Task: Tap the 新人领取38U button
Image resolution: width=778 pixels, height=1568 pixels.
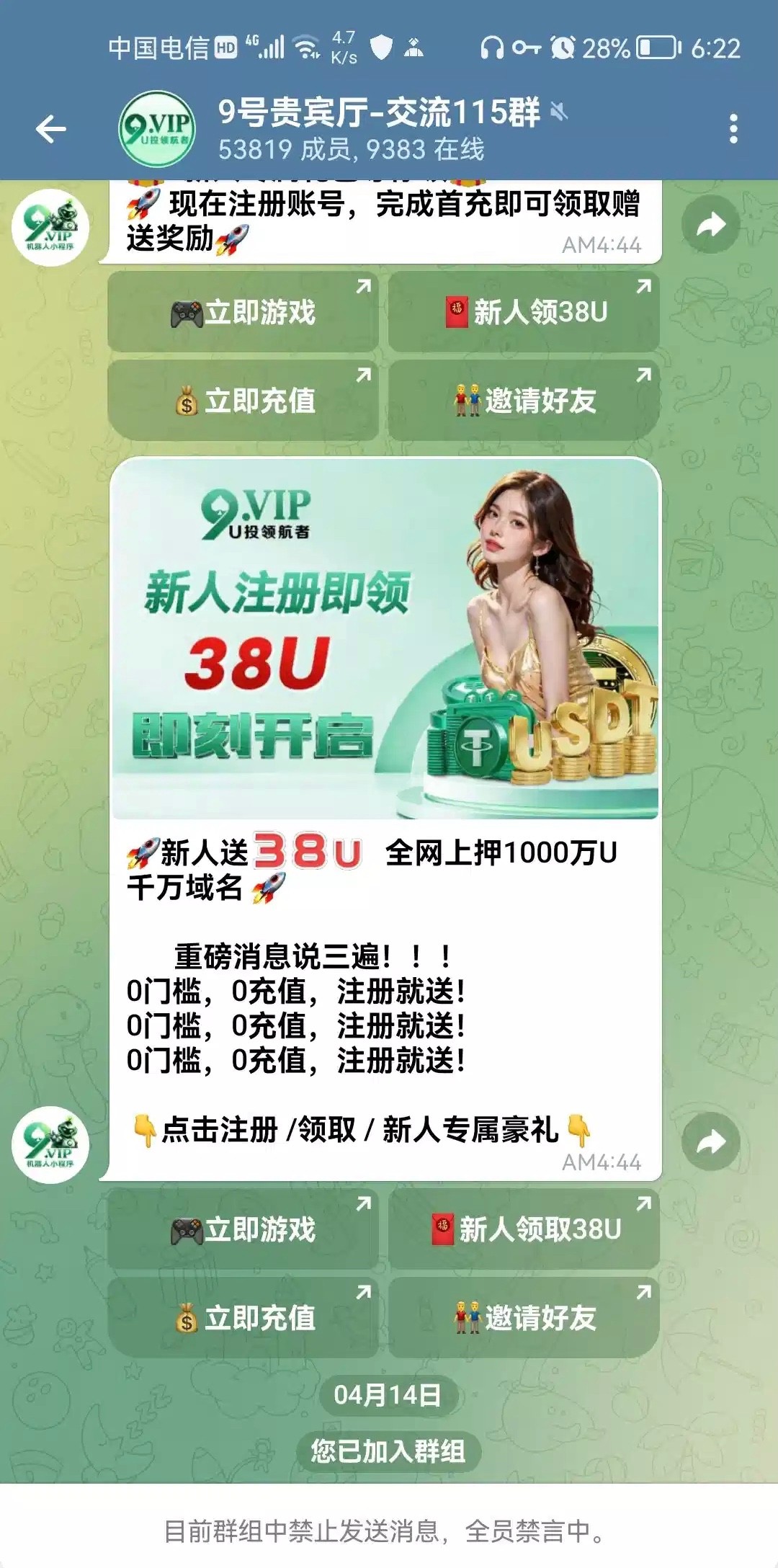Action: [524, 1229]
